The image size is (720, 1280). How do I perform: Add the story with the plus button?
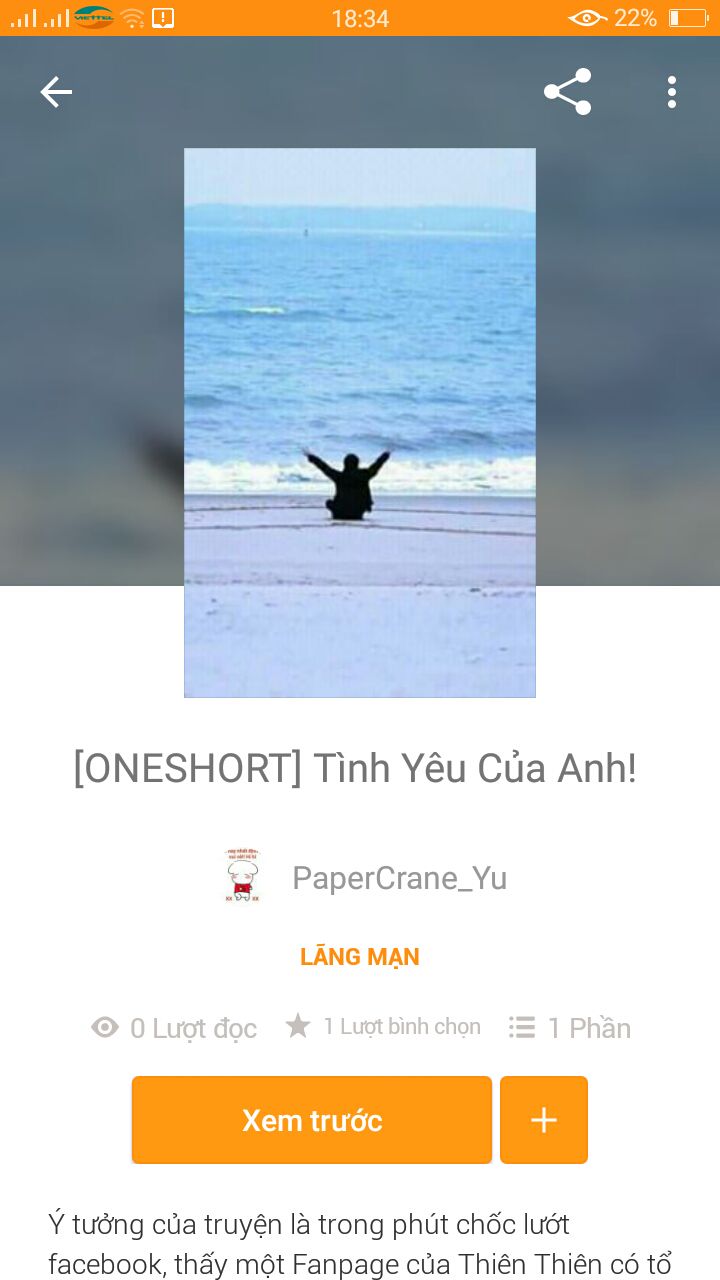pos(544,1120)
